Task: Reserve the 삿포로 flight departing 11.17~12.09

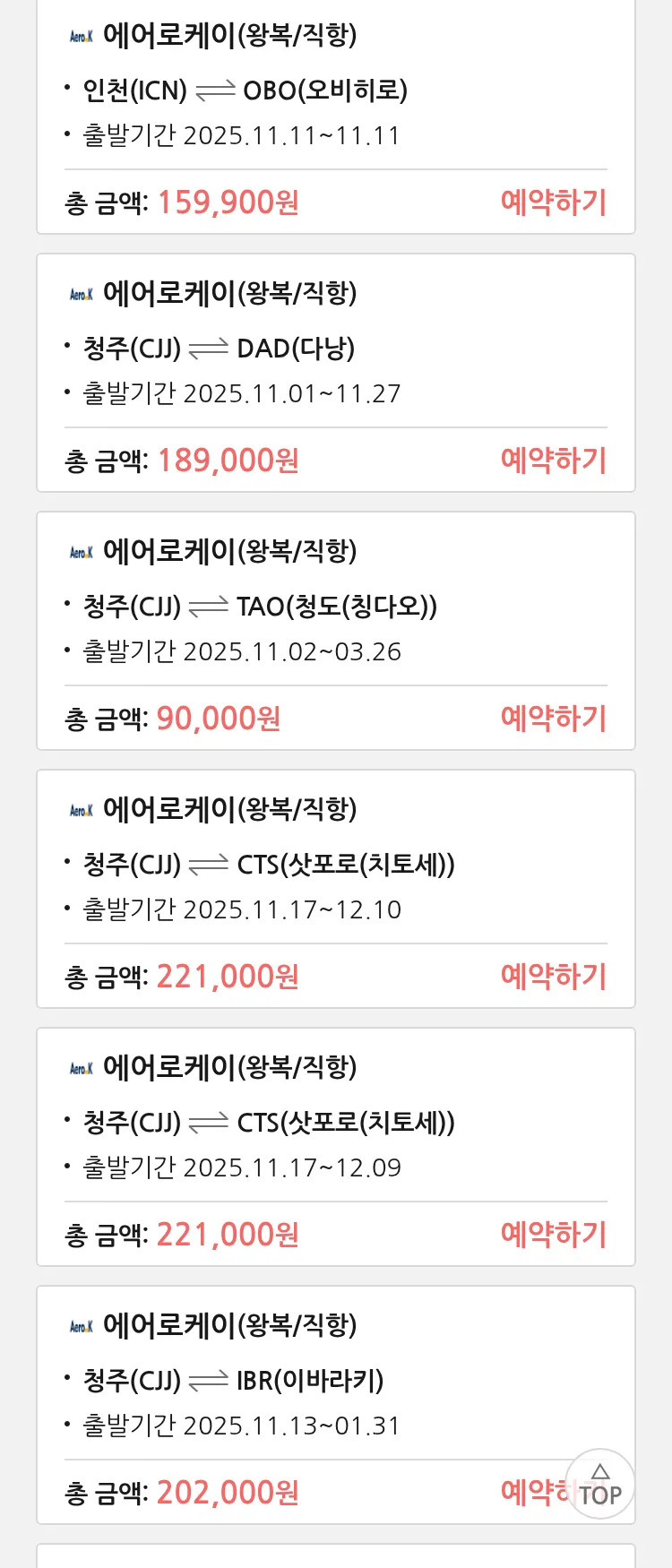Action: tap(553, 1235)
